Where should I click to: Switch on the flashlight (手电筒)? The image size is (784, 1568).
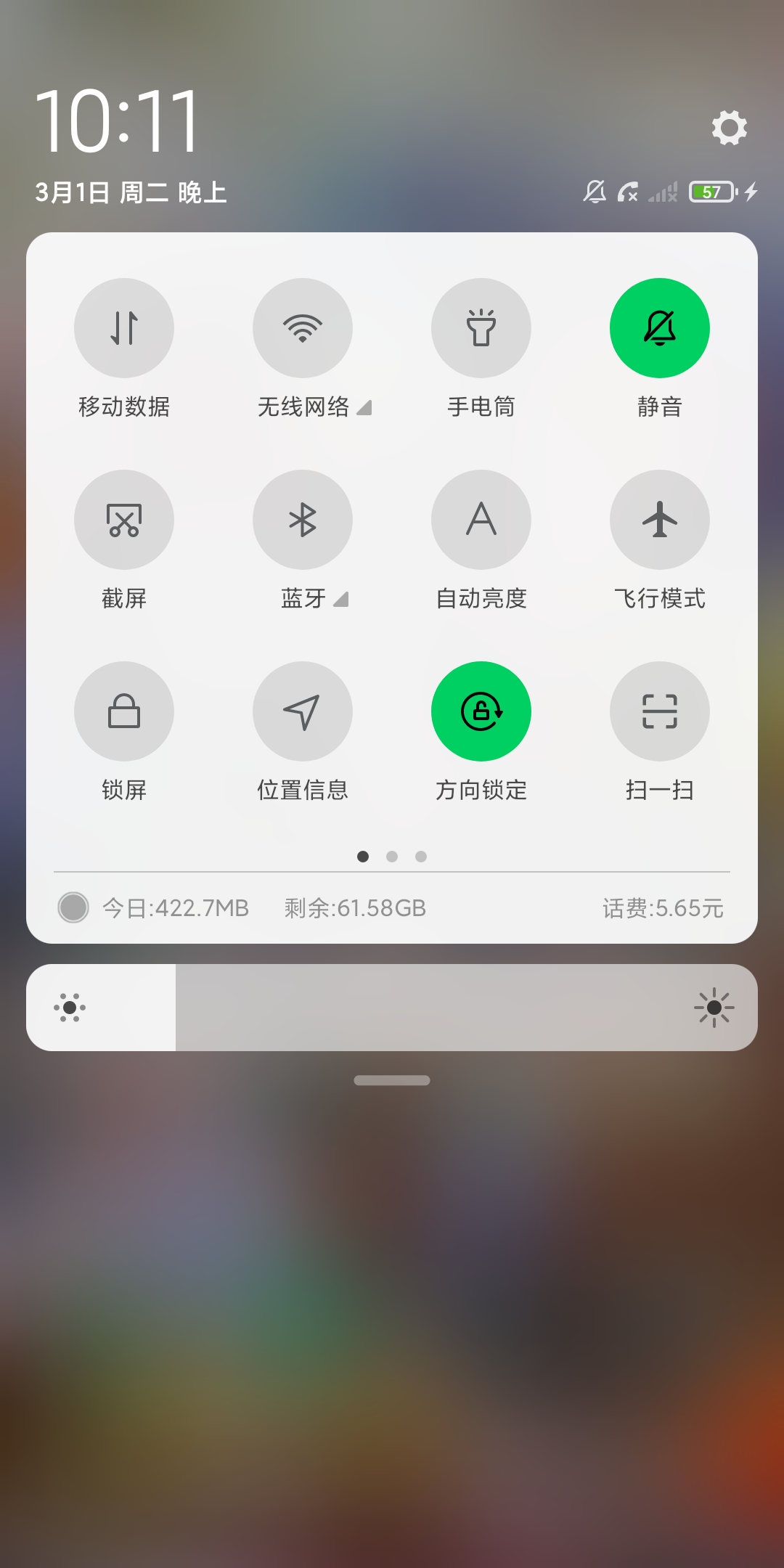[481, 328]
